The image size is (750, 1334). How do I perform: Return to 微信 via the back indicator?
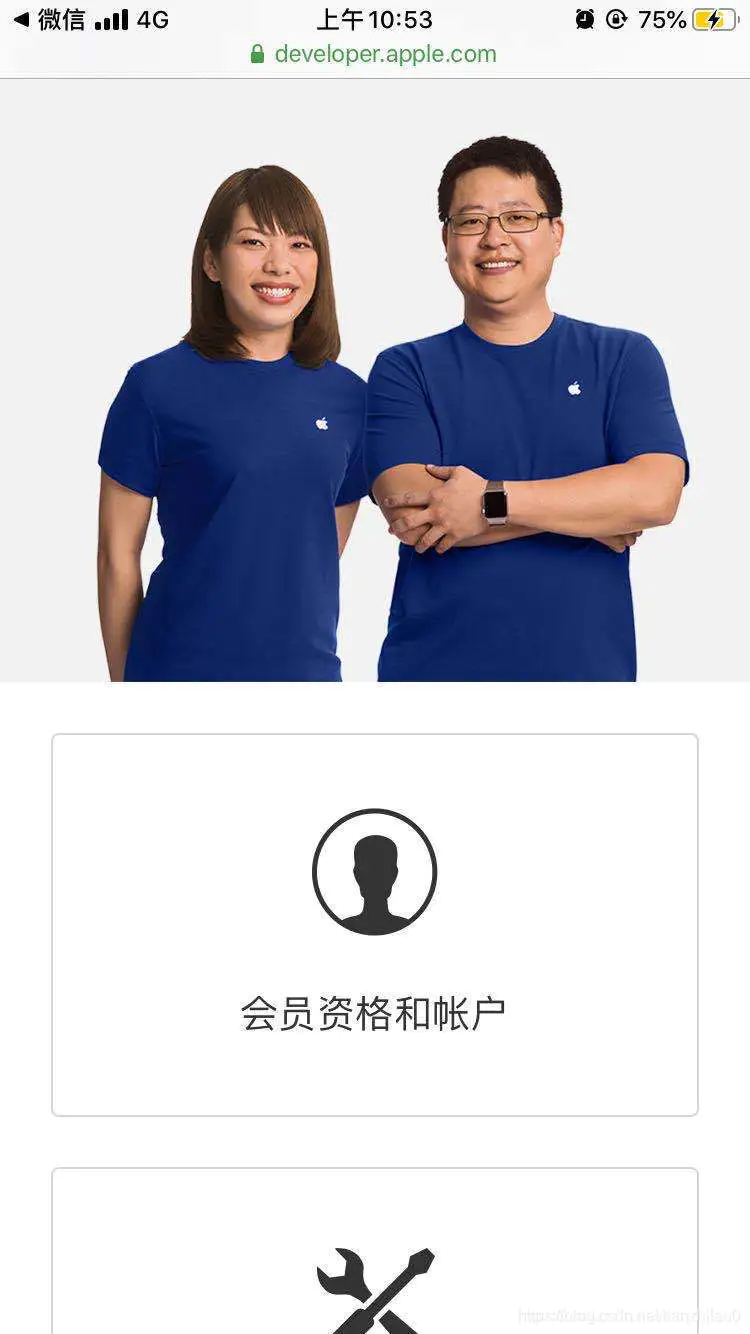(48, 19)
